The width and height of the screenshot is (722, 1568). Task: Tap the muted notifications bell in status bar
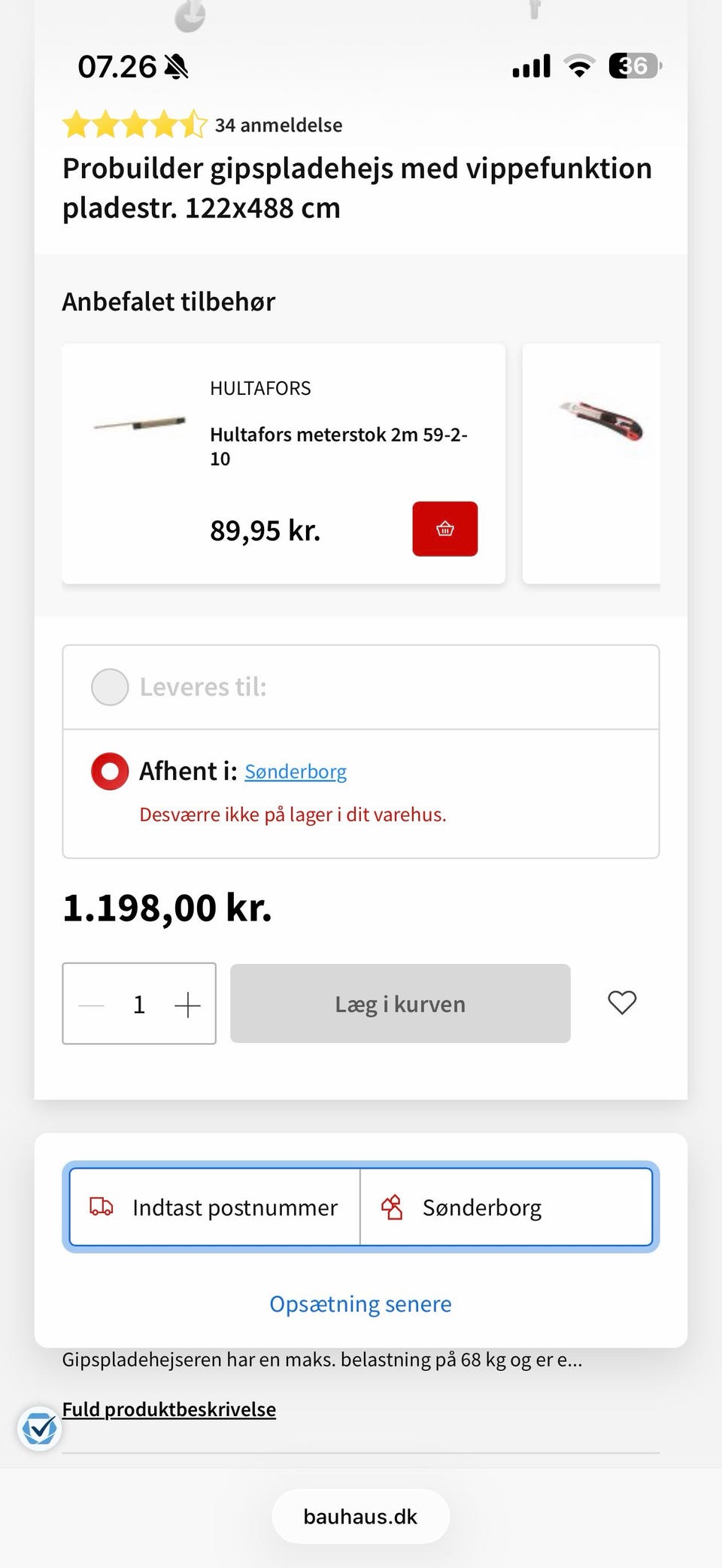tap(174, 65)
